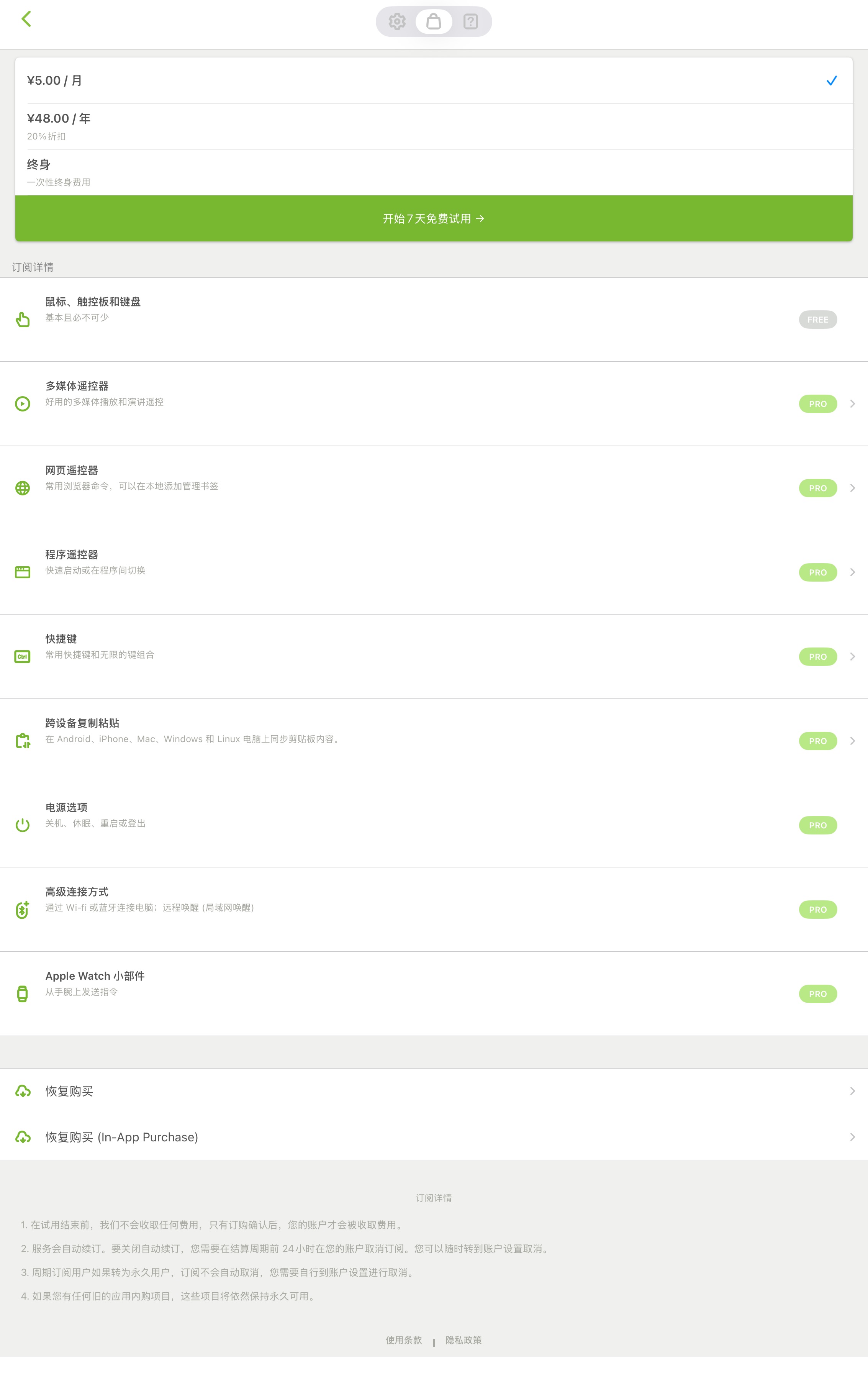Switch to the shopping bag tab
The image size is (868, 1395).
coord(434,22)
